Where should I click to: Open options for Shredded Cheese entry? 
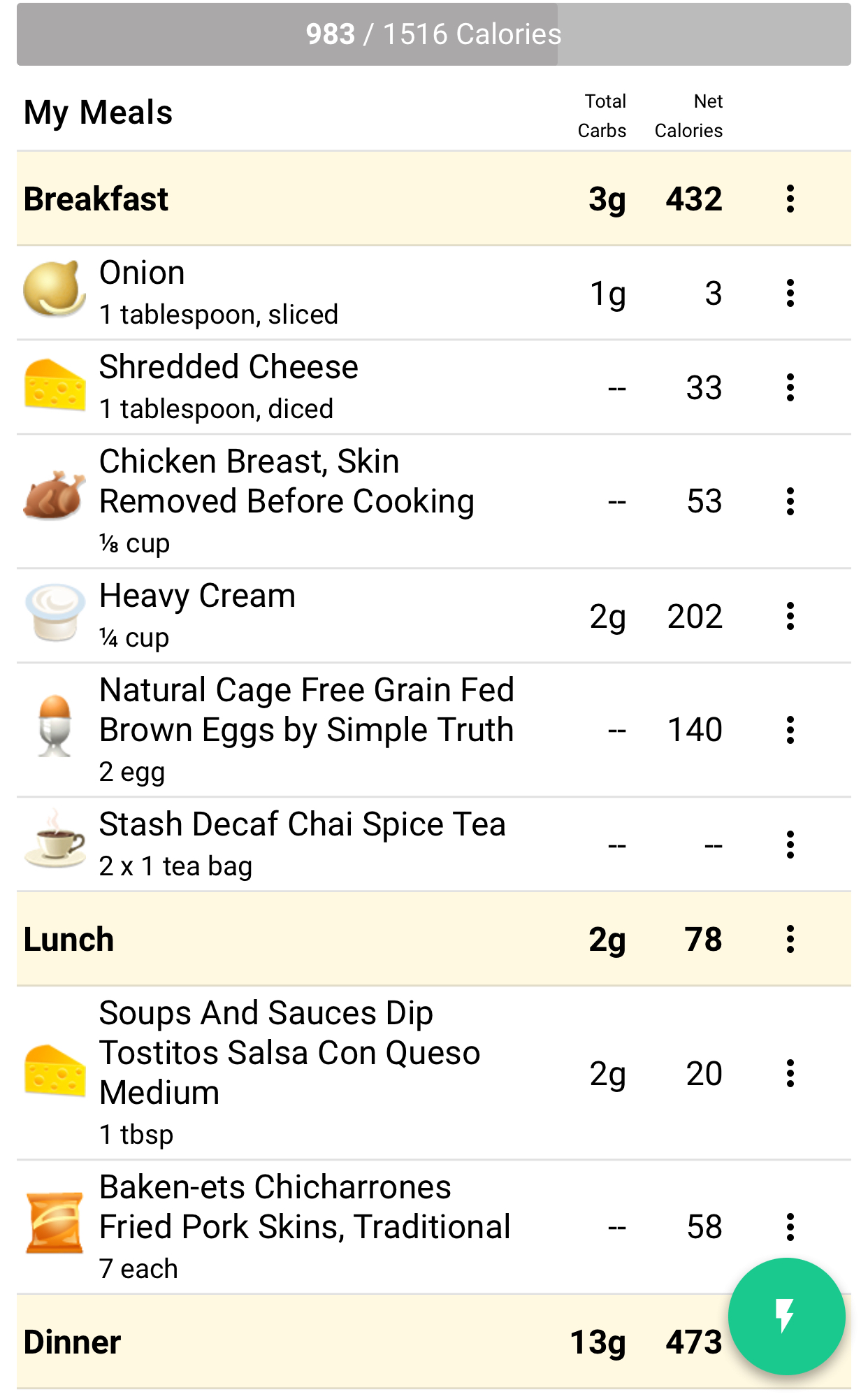pyautogui.click(x=790, y=387)
